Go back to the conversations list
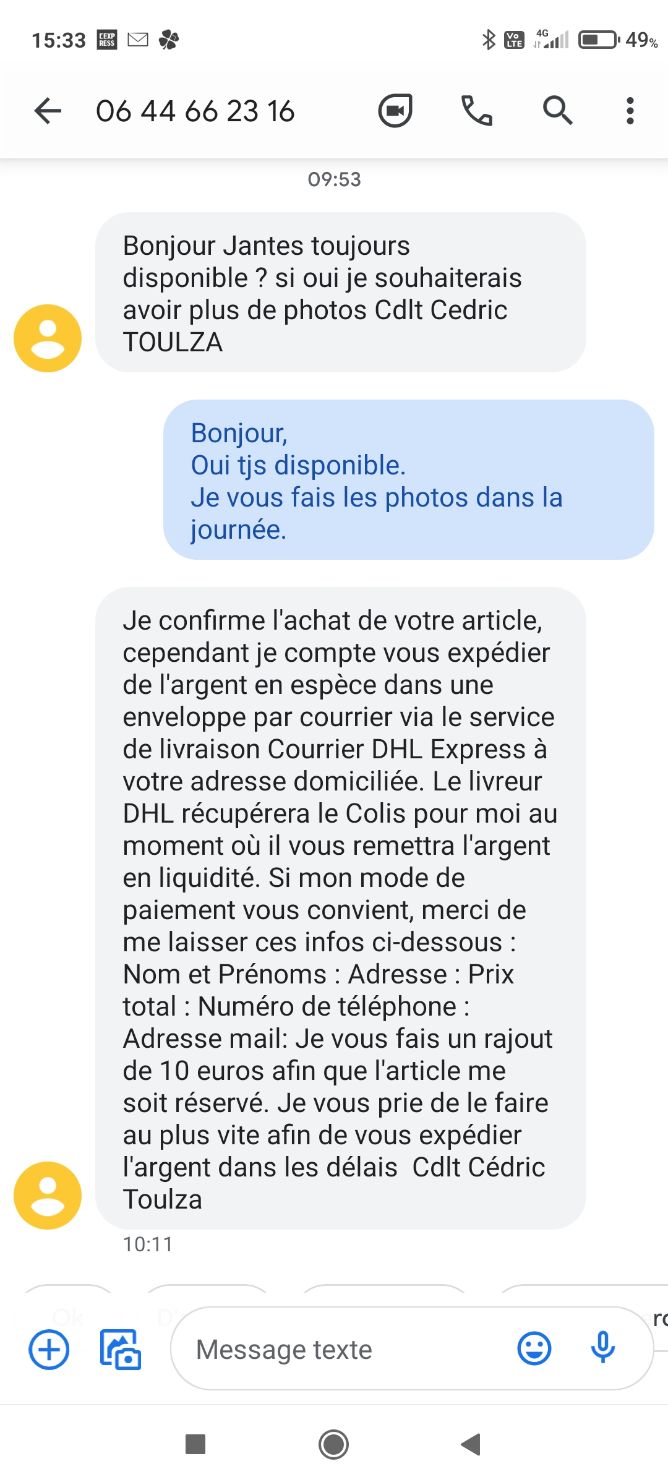Image resolution: width=668 pixels, height=1484 pixels. (x=47, y=111)
